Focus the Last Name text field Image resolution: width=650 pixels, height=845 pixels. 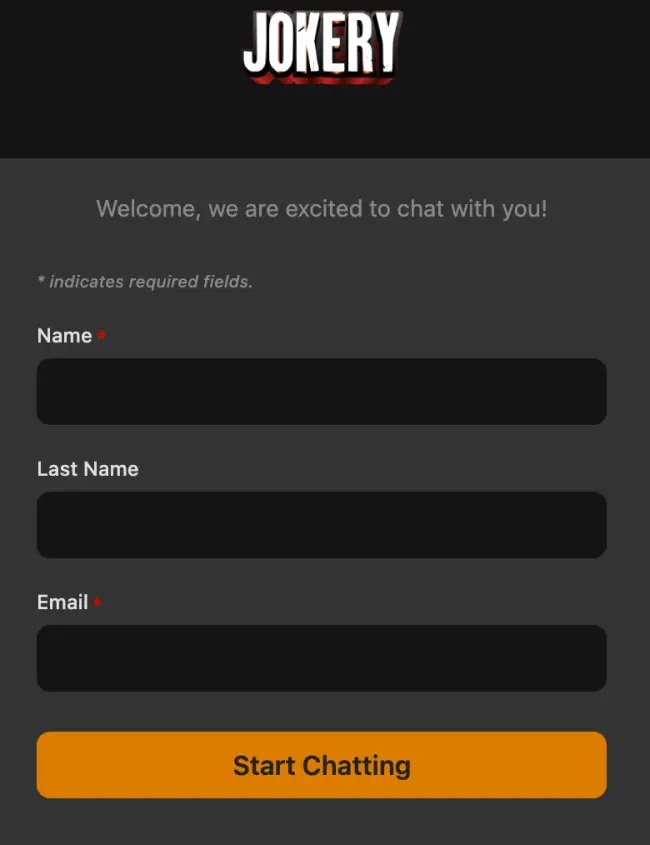(321, 524)
